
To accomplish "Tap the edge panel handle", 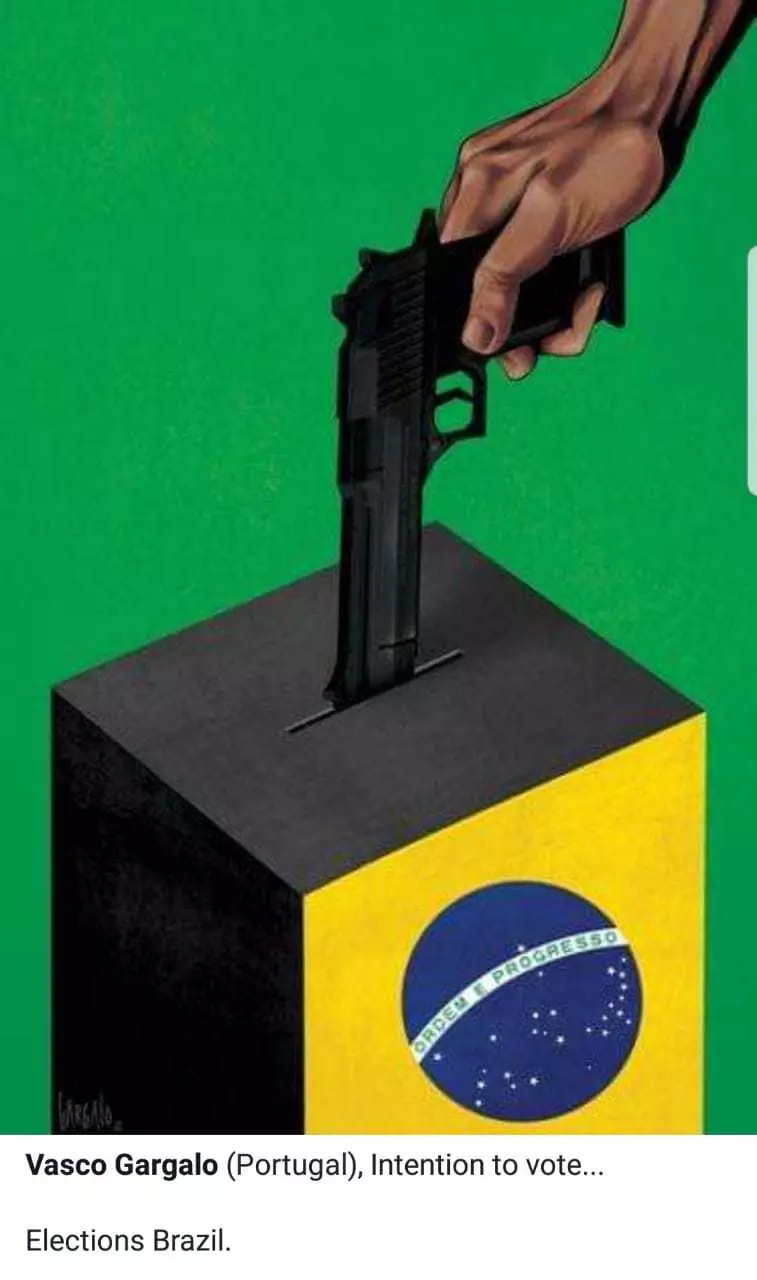I will pos(751,370).
